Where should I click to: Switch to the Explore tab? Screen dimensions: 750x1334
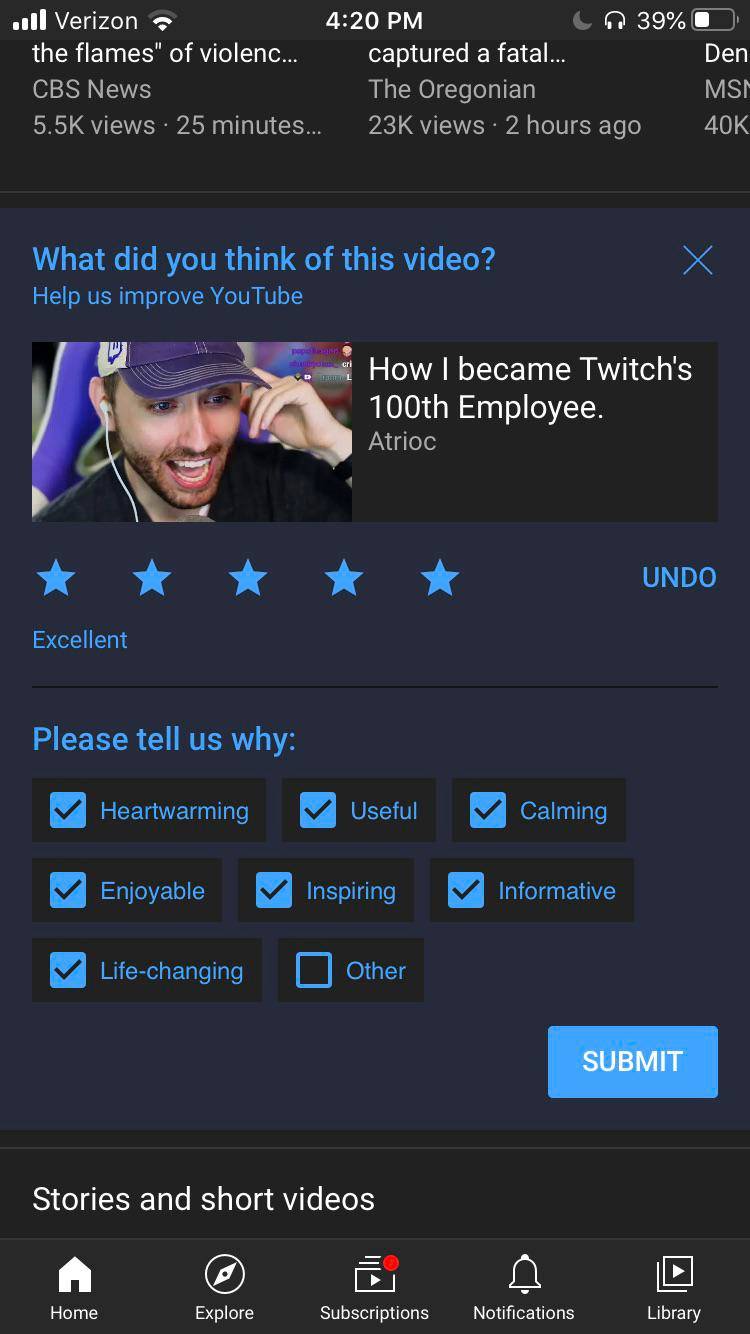point(224,1287)
